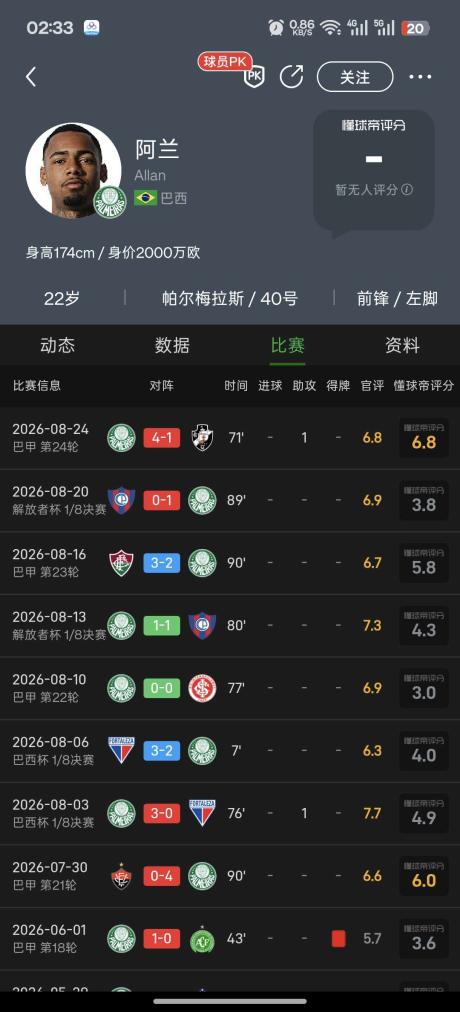Open the 懂球帝评分 rating card

[x=374, y=170]
